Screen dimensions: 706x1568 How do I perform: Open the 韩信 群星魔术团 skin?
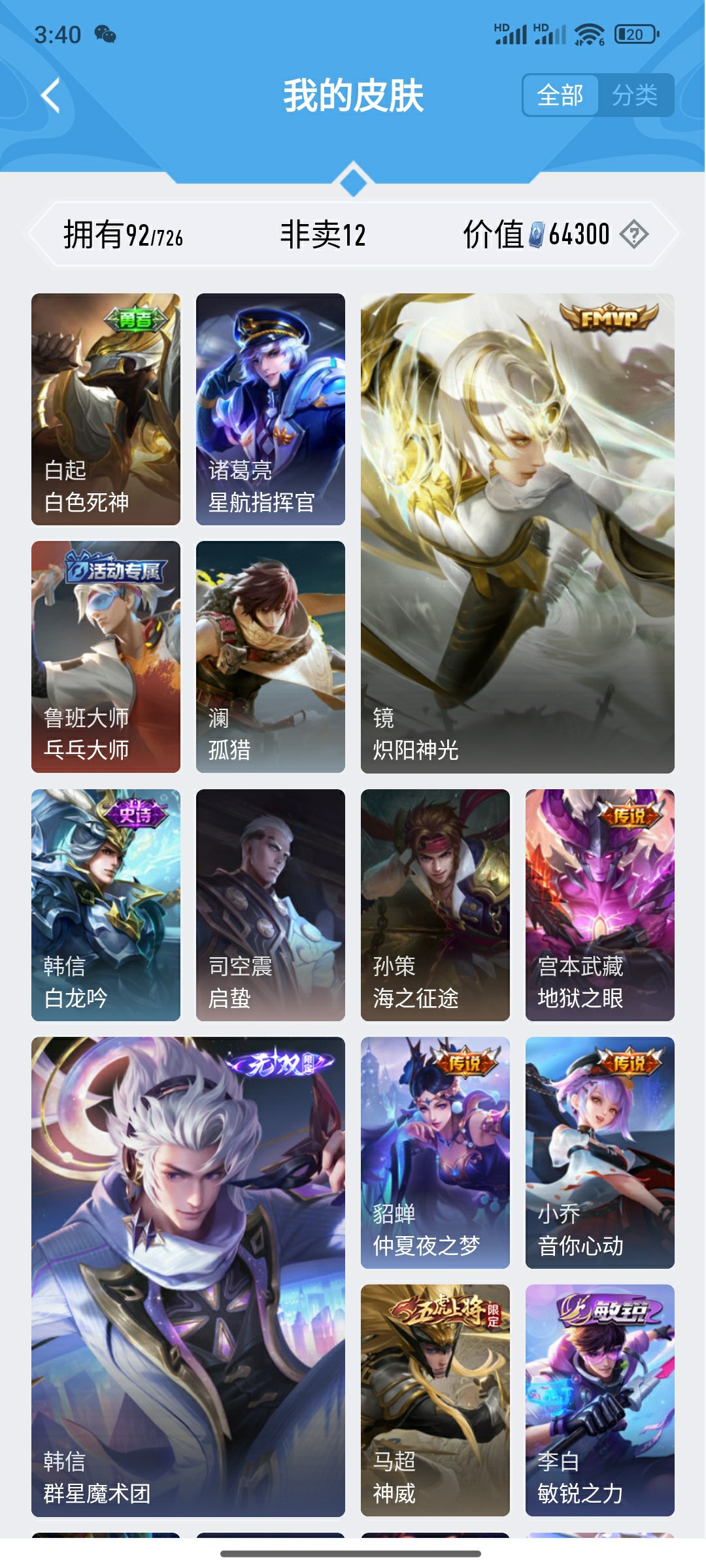pos(188,1276)
